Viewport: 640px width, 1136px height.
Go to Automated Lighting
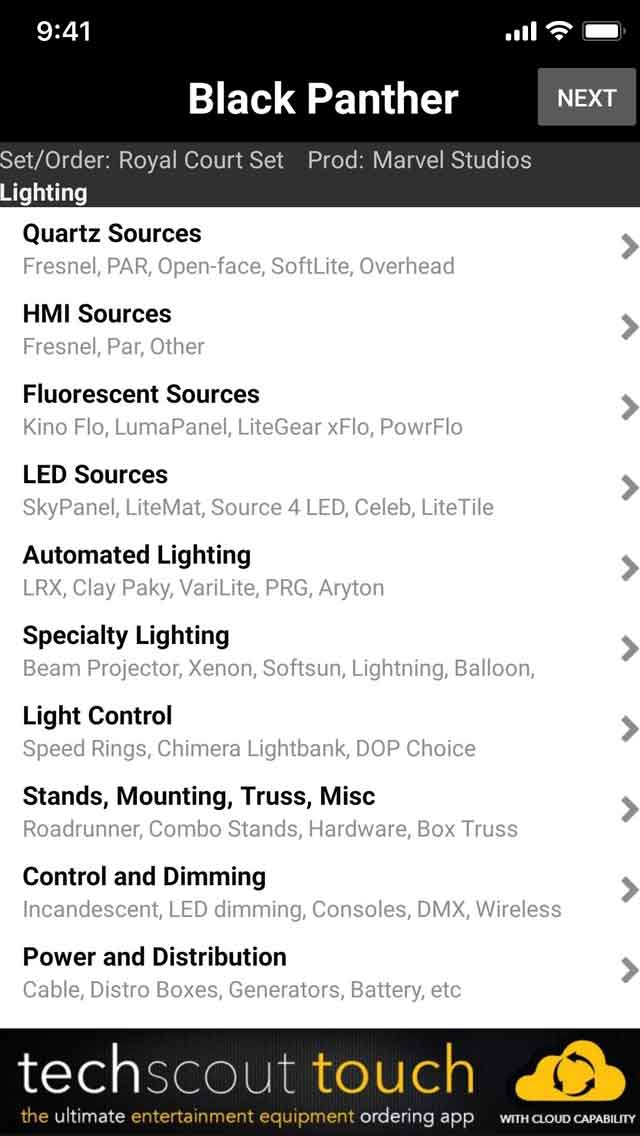pyautogui.click(x=320, y=570)
